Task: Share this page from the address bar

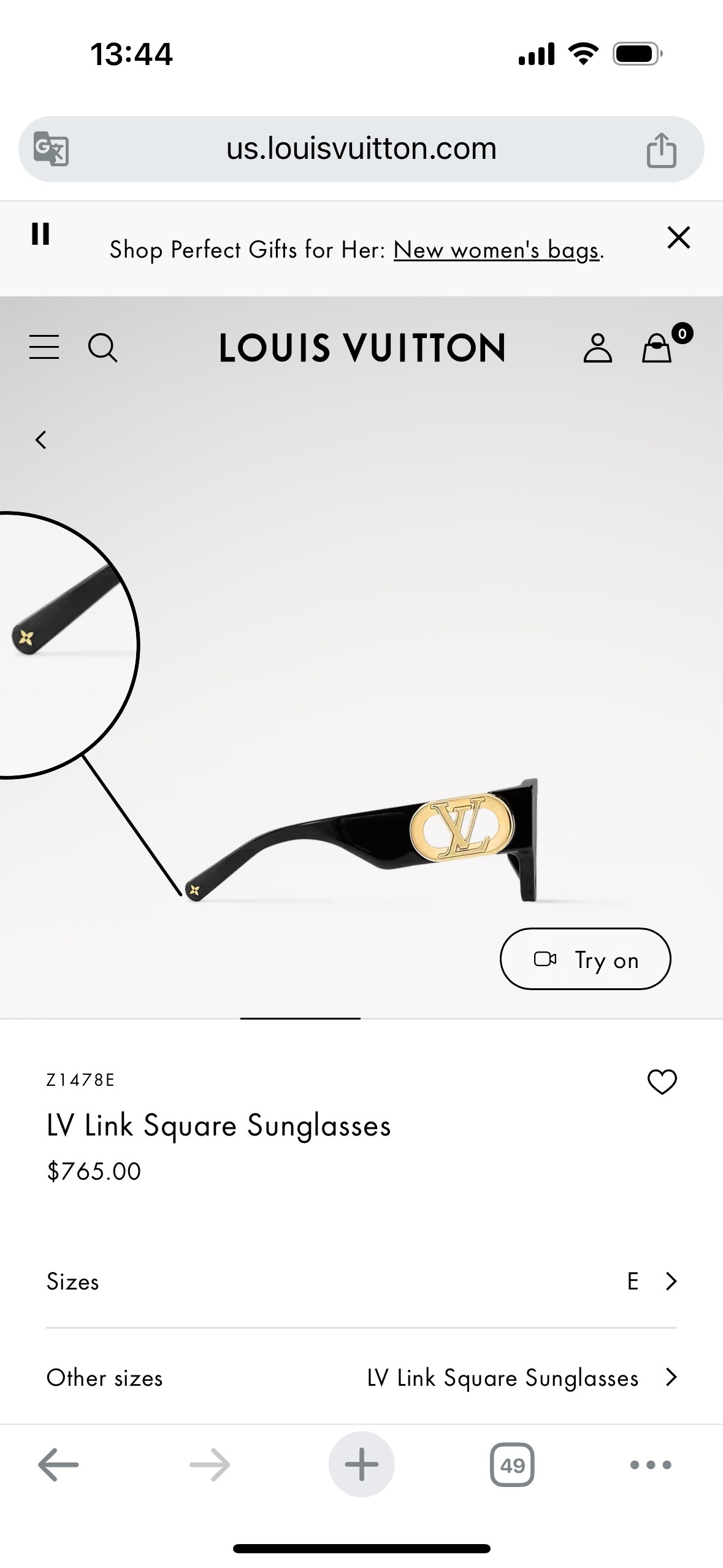Action: click(661, 150)
